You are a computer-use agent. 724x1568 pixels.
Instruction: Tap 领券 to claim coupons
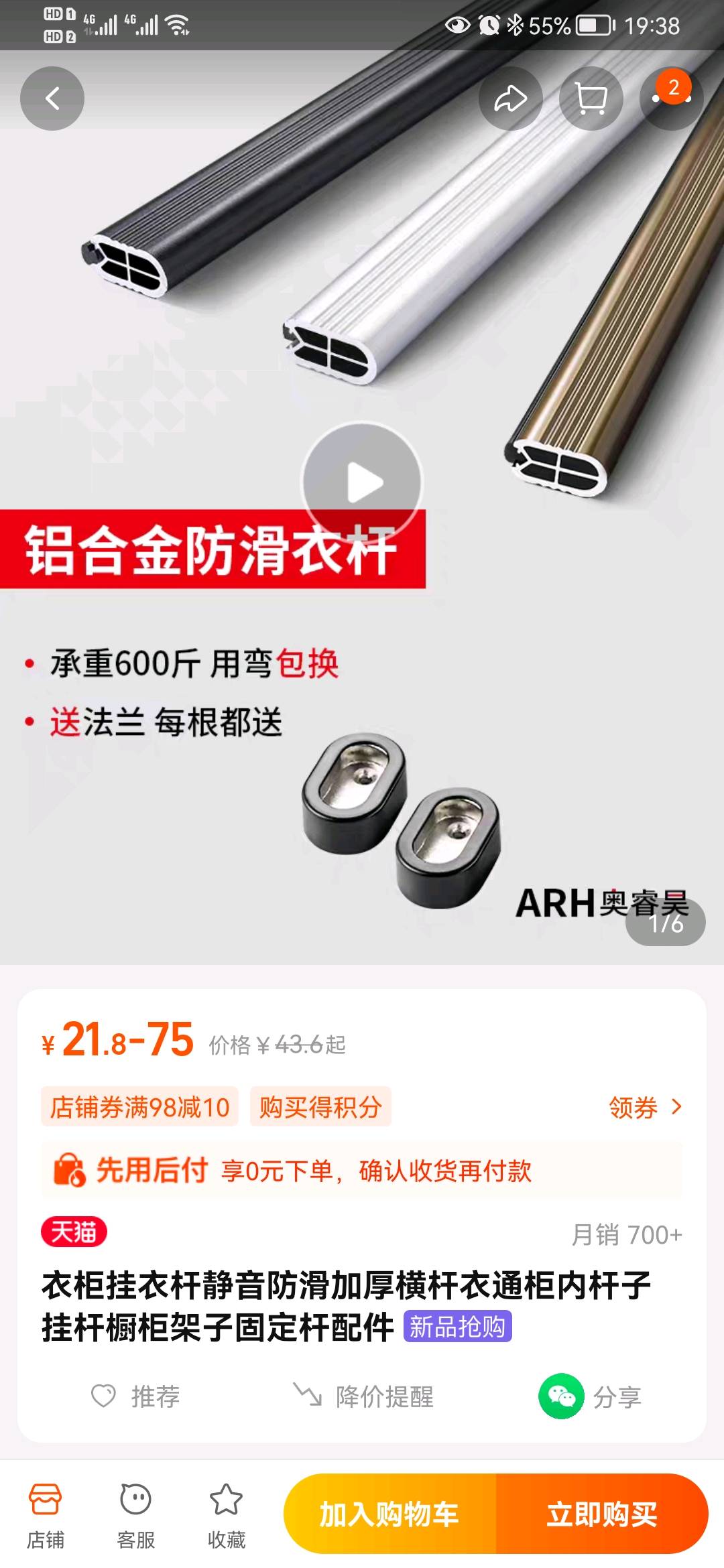click(x=644, y=1108)
